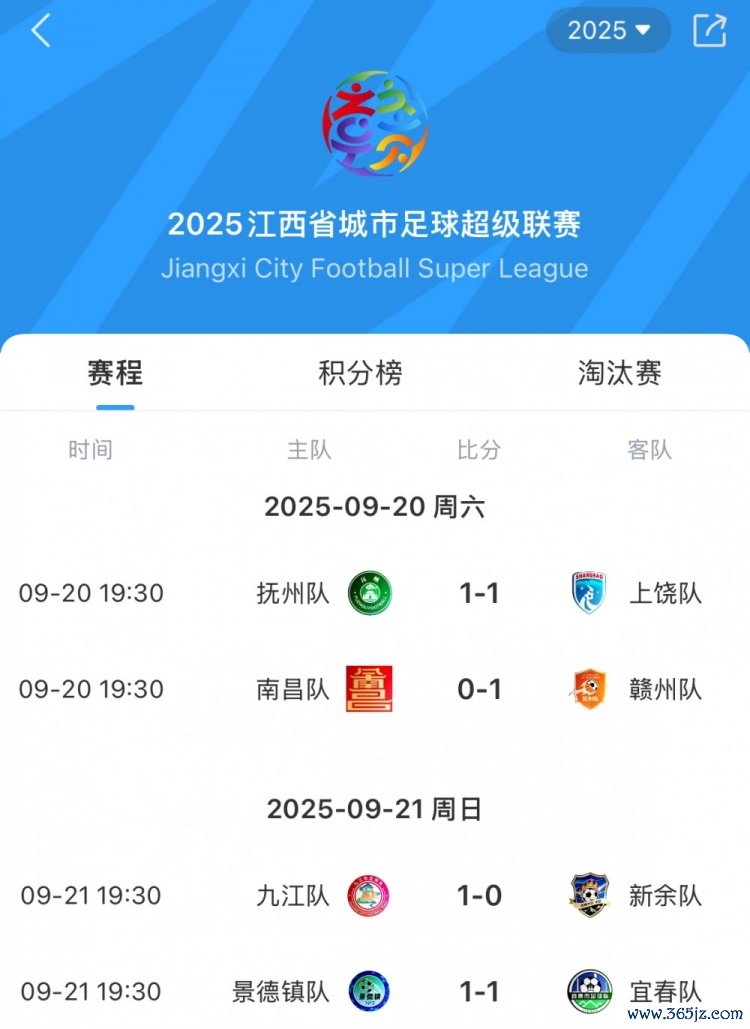750x1029 pixels.
Task: Select the 赛程 tab
Action: click(115, 373)
